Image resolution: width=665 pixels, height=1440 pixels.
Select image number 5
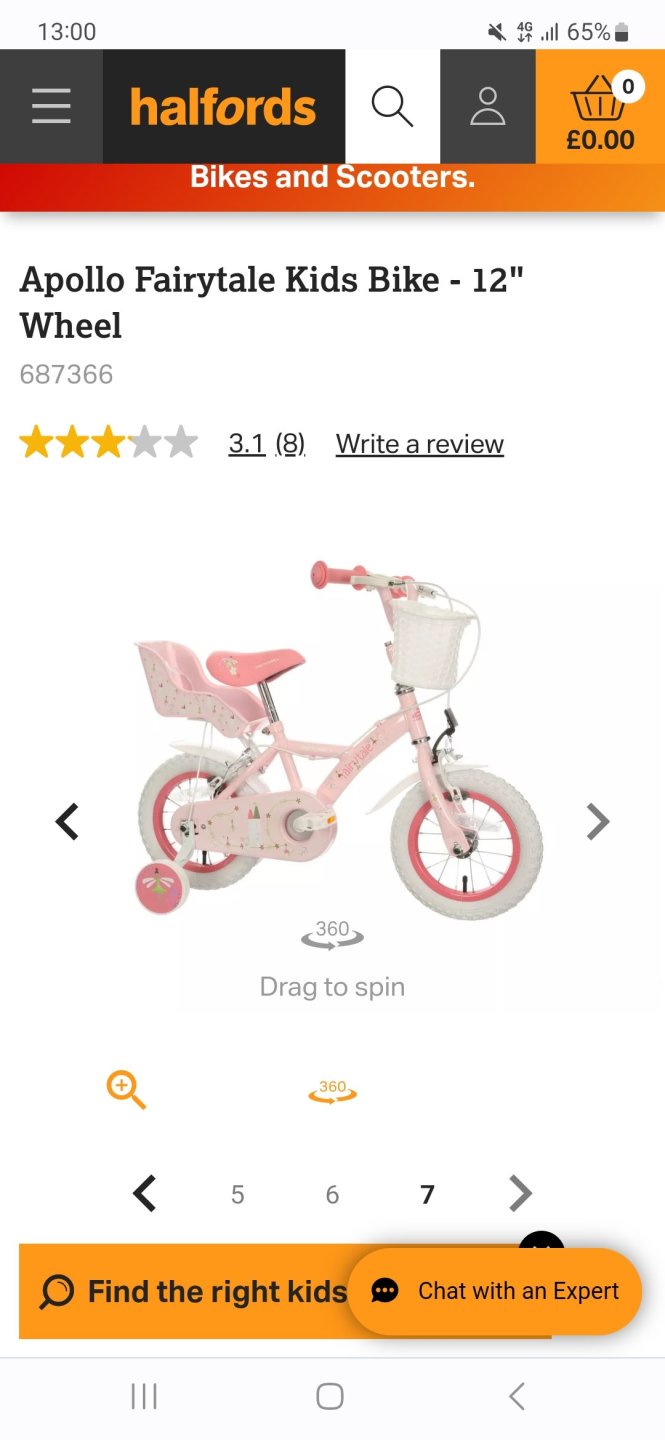point(237,1194)
